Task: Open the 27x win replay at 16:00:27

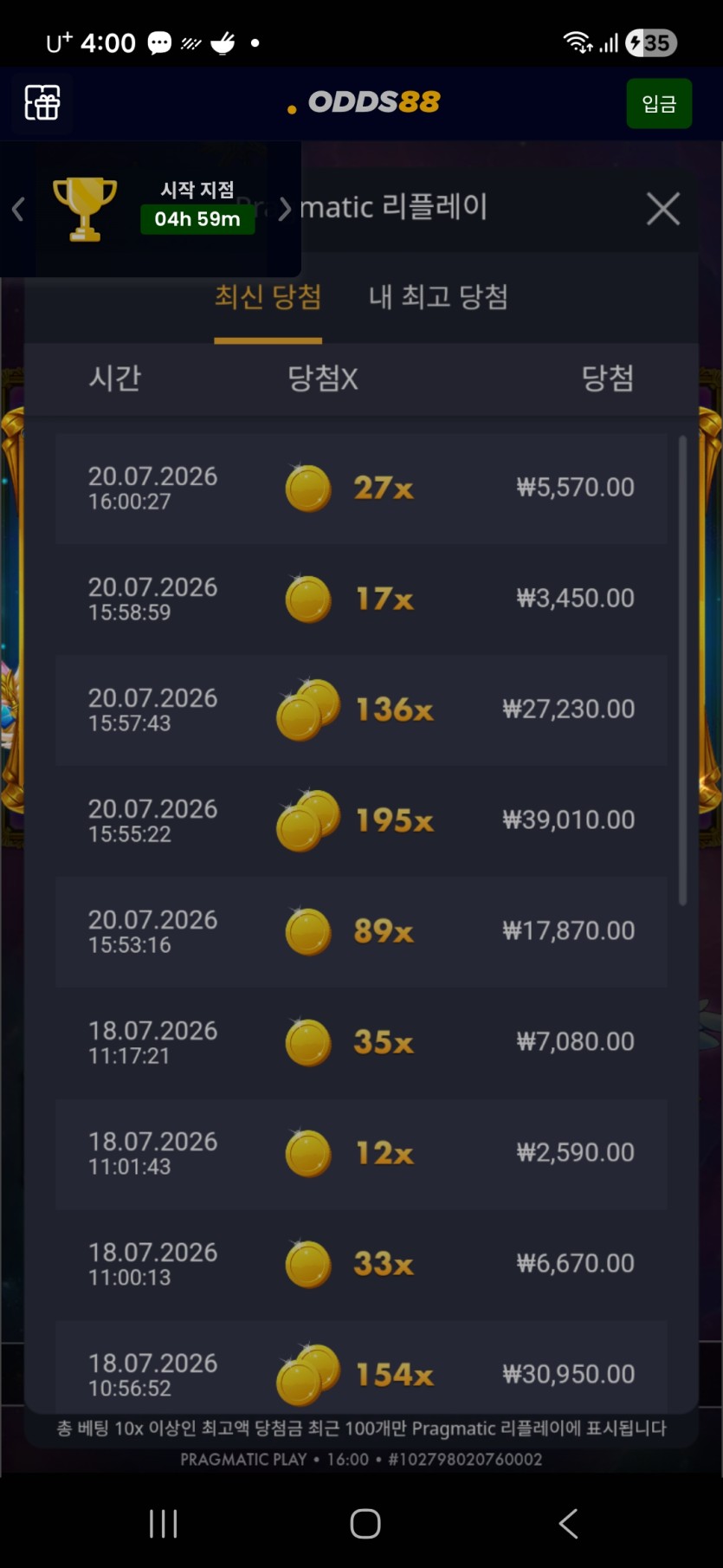Action: pos(361,489)
